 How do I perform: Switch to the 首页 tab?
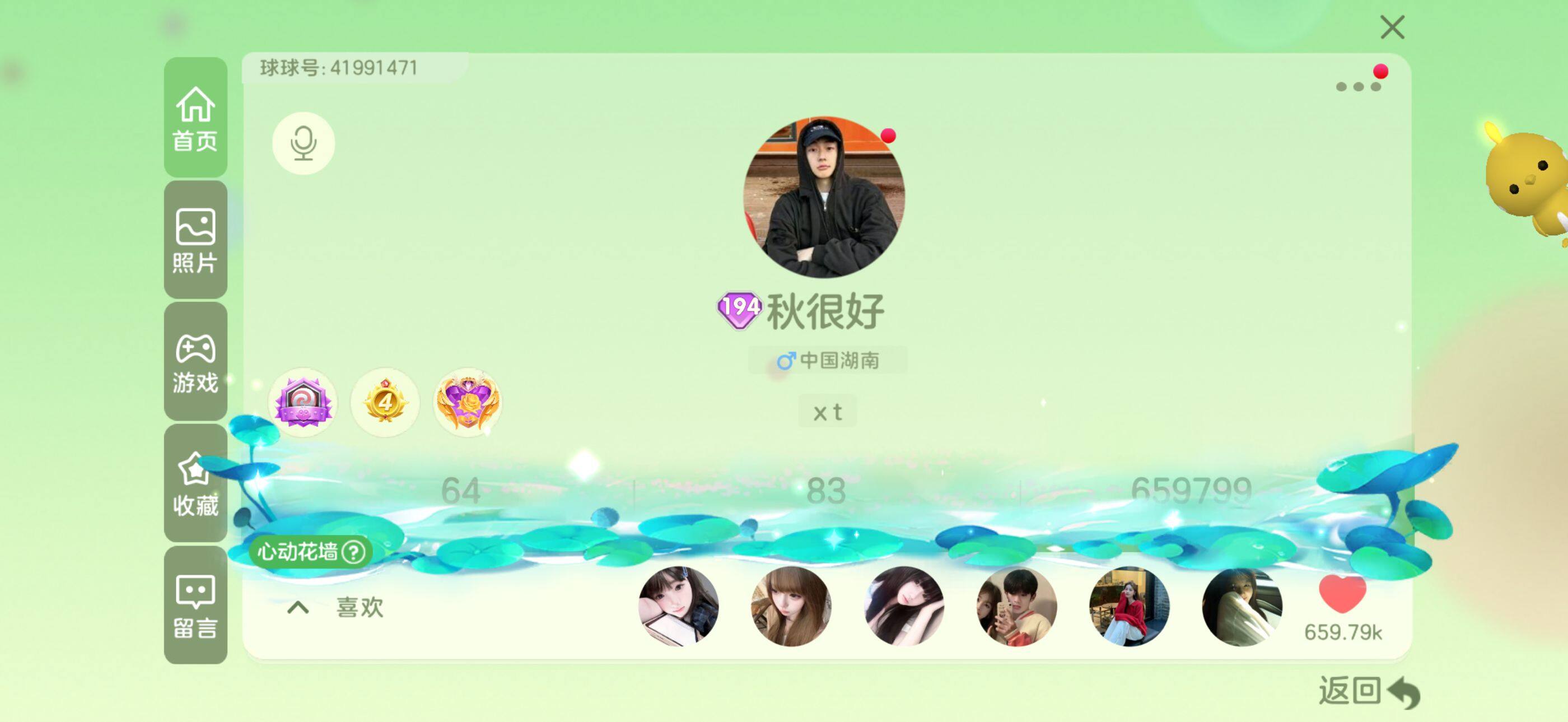coord(195,118)
